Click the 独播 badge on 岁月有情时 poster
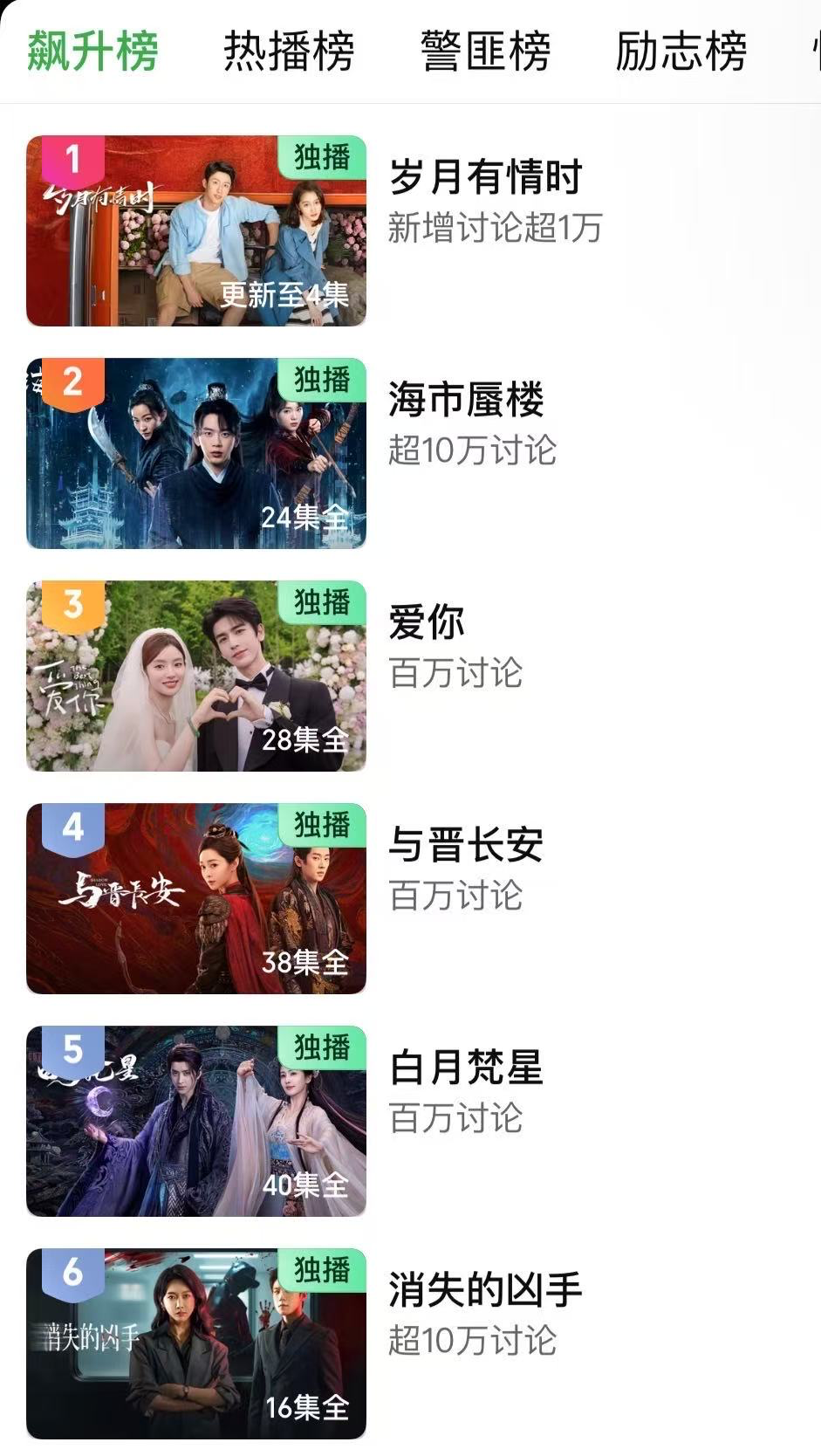 point(325,157)
